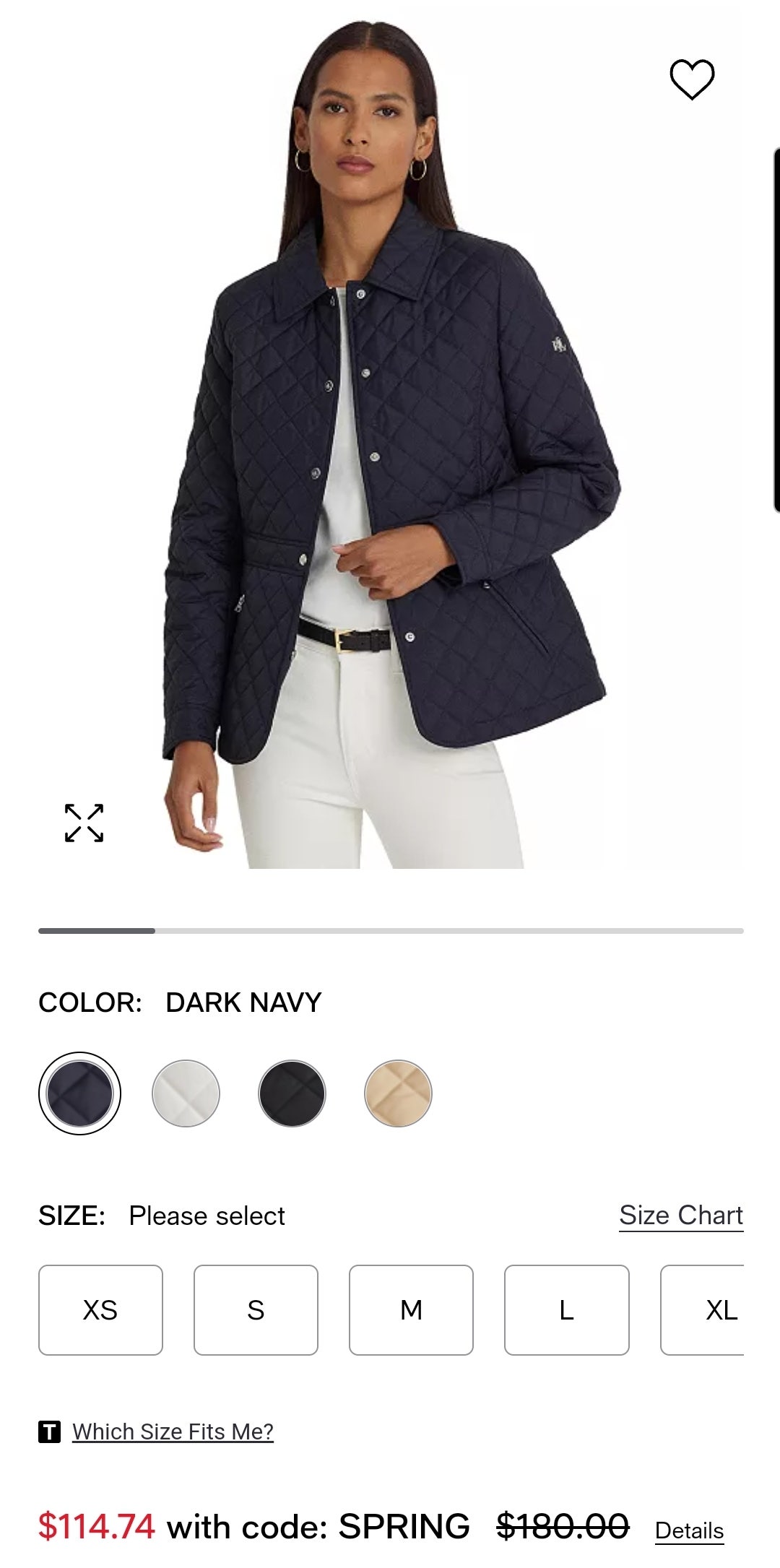This screenshot has height=1568, width=780.
Task: Pick the black color swatch
Action: pyautogui.click(x=292, y=1093)
